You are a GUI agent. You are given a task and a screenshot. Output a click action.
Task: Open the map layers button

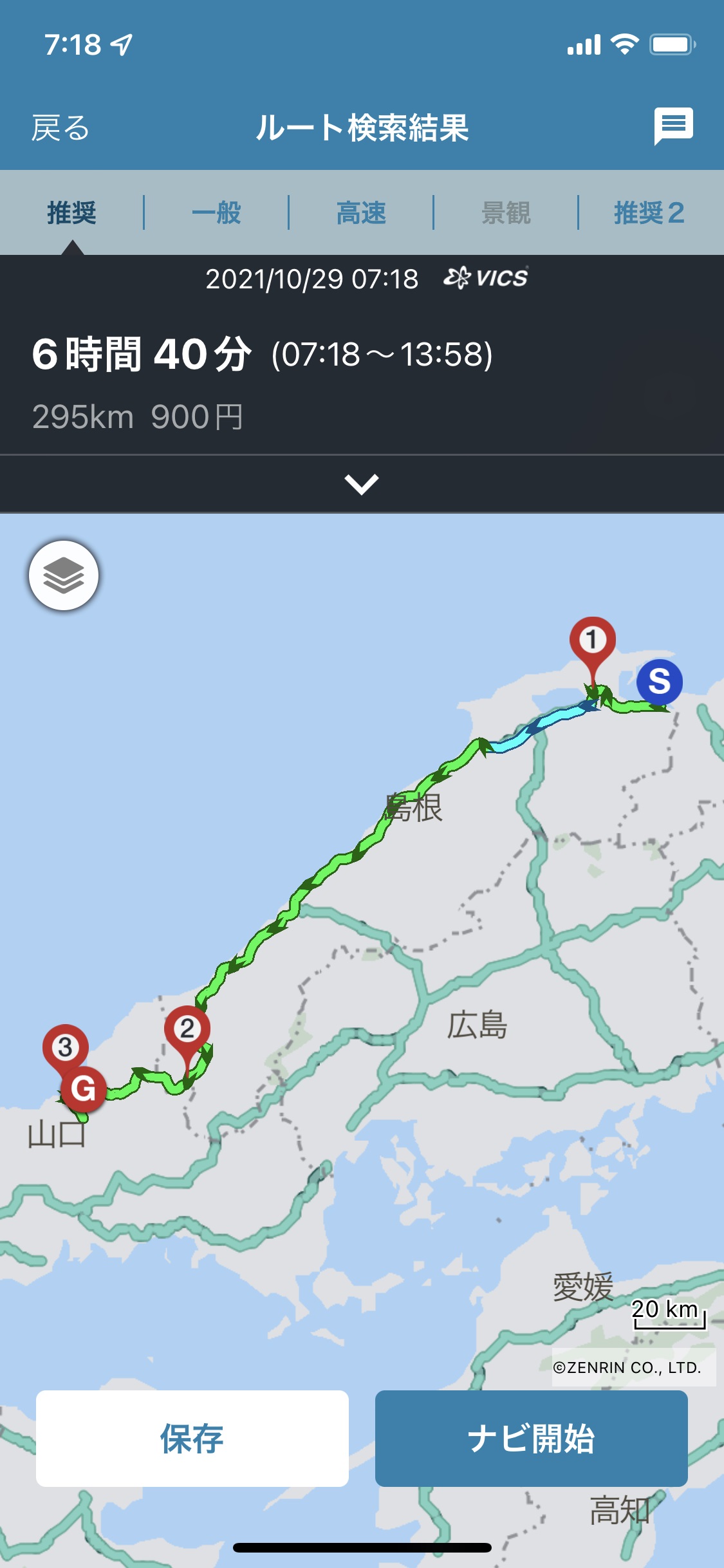click(64, 575)
